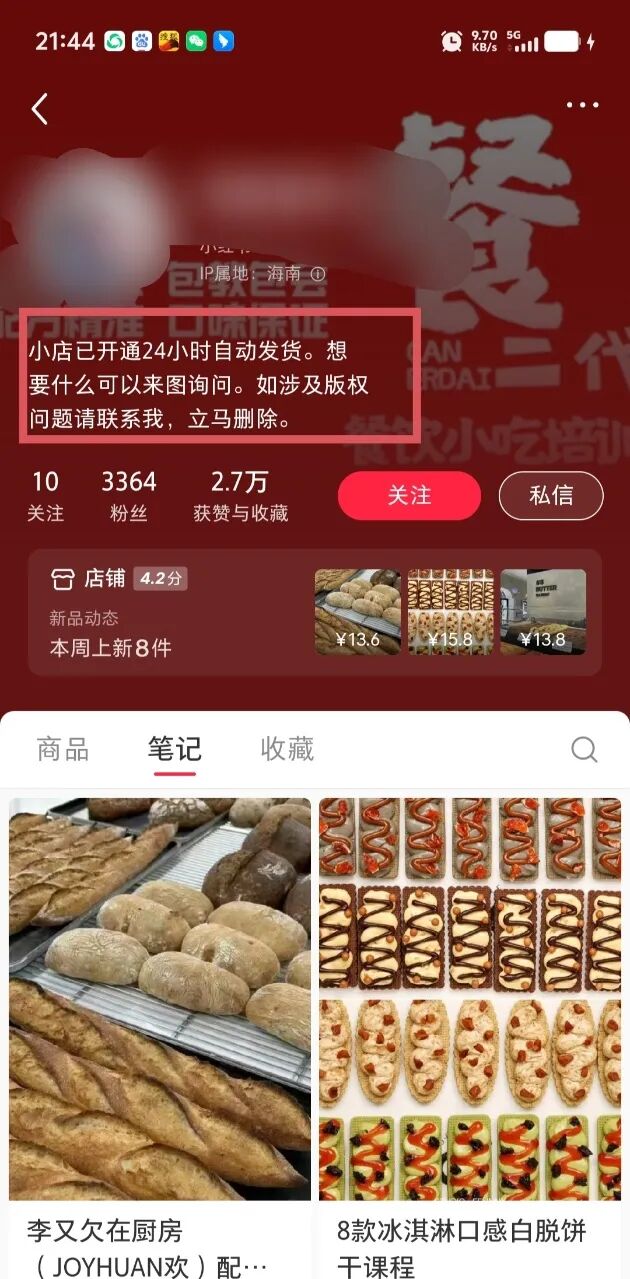630x1279 pixels.
Task: Switch to the 商品 tab
Action: pos(63,749)
